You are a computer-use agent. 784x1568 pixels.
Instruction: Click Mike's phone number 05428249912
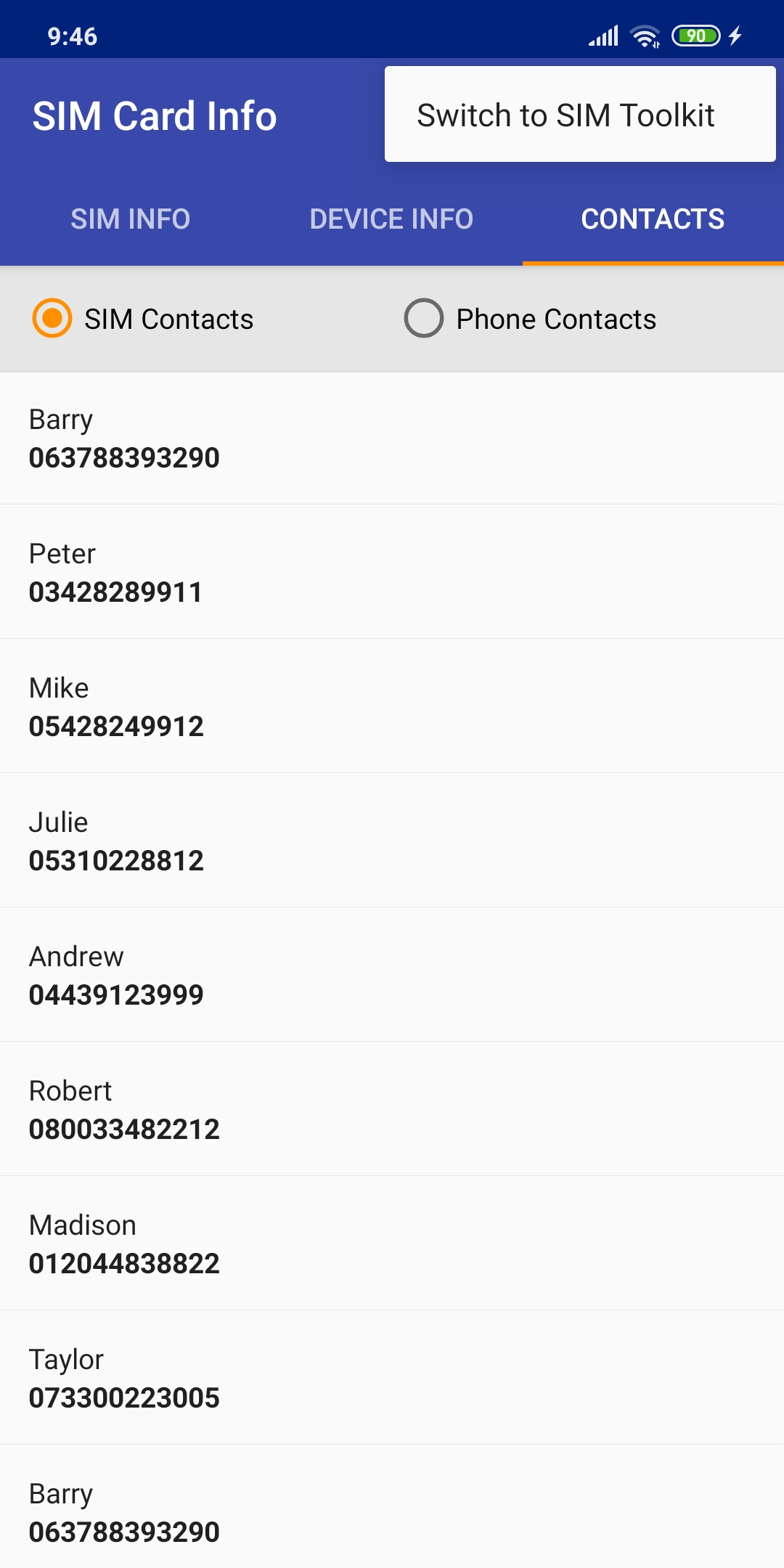[x=116, y=725]
